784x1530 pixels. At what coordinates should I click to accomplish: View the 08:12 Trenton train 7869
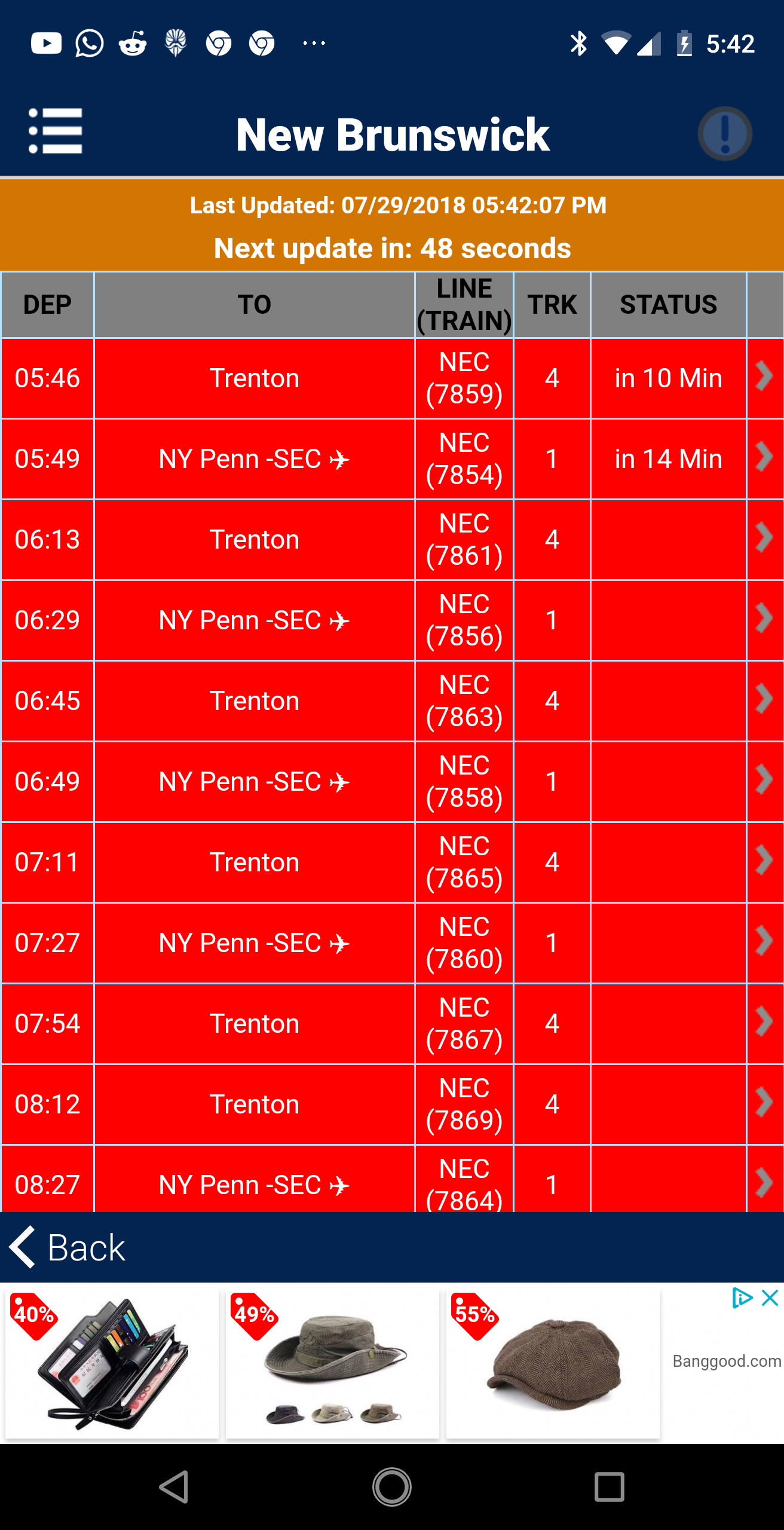coord(392,1104)
